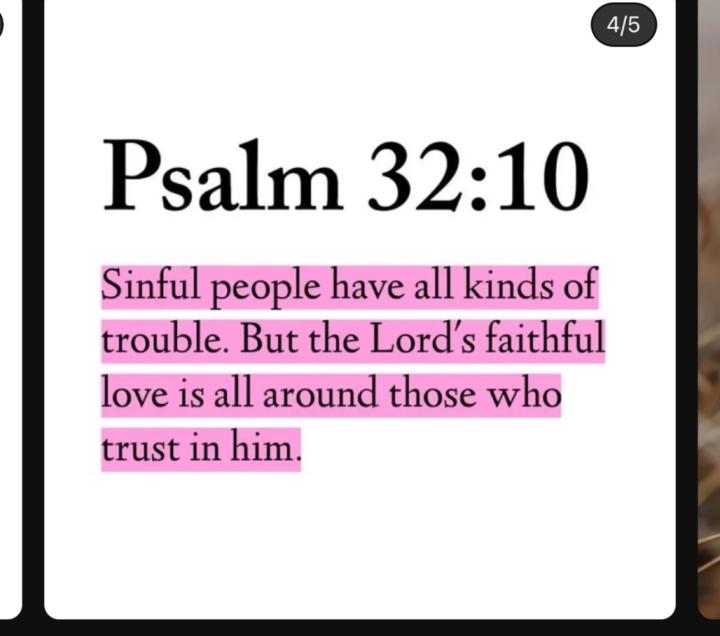Open the Psalm 32:10 verse image

click(x=360, y=310)
